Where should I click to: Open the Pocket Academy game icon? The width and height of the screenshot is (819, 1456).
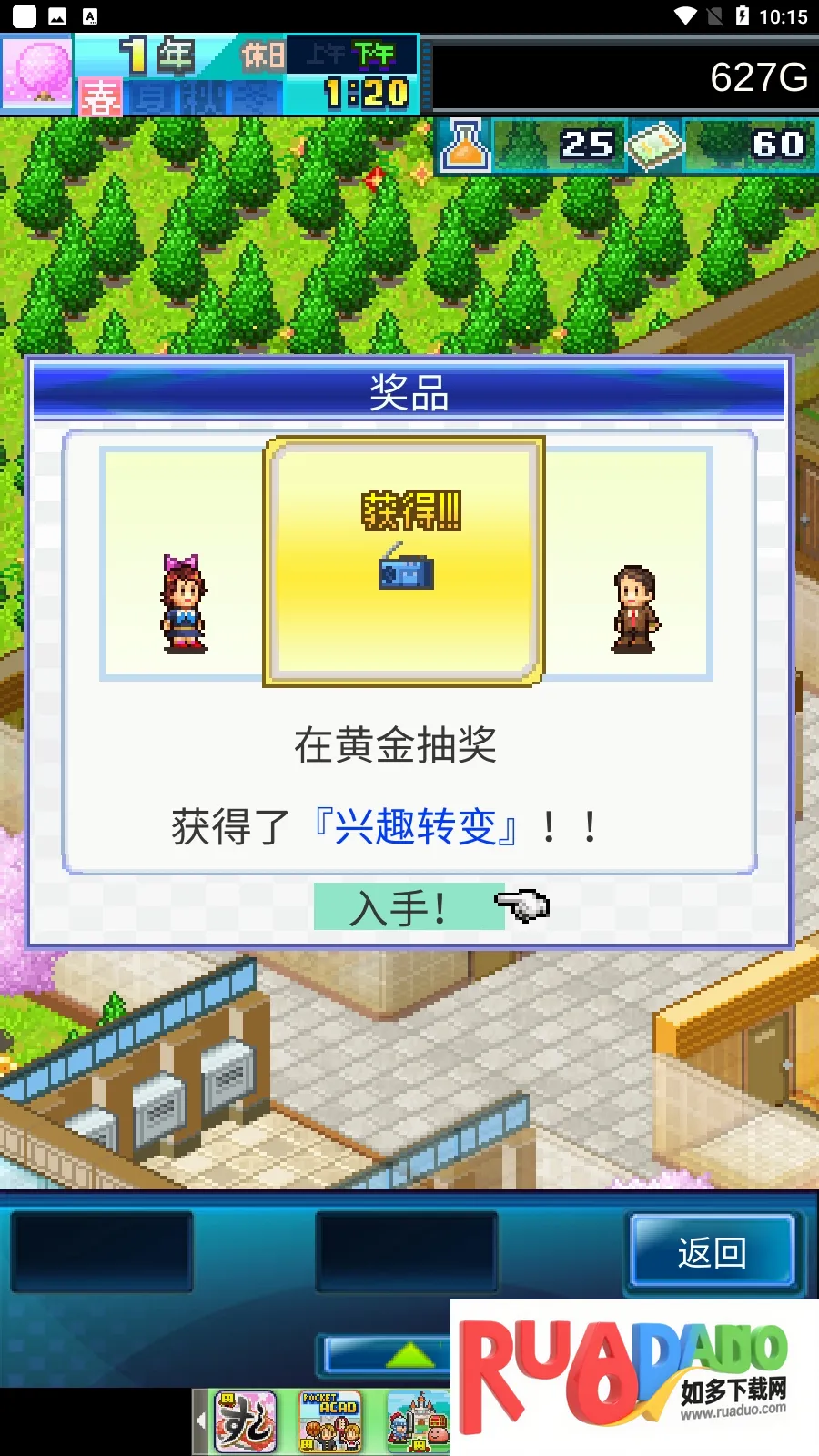(x=330, y=1421)
